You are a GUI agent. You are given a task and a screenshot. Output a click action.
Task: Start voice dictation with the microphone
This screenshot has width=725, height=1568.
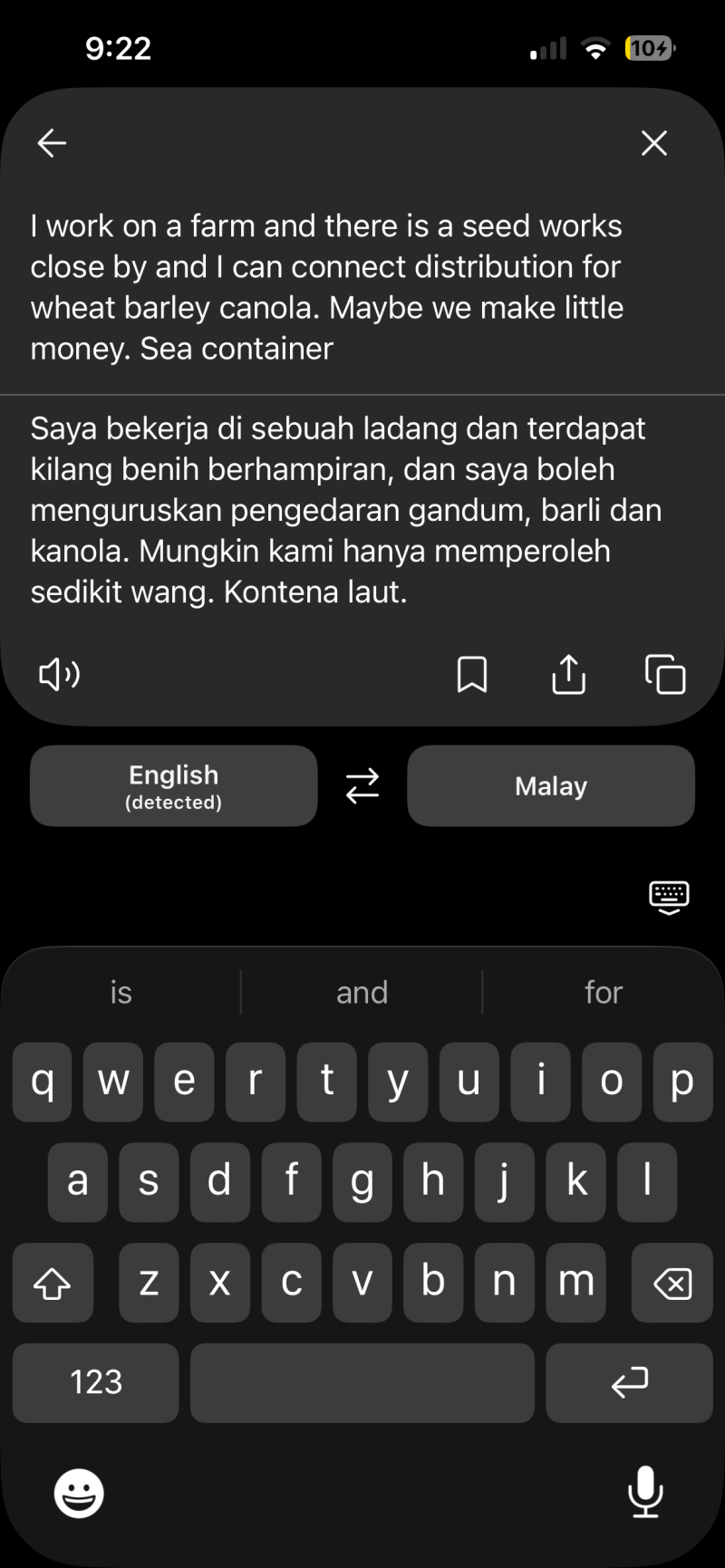(645, 1491)
